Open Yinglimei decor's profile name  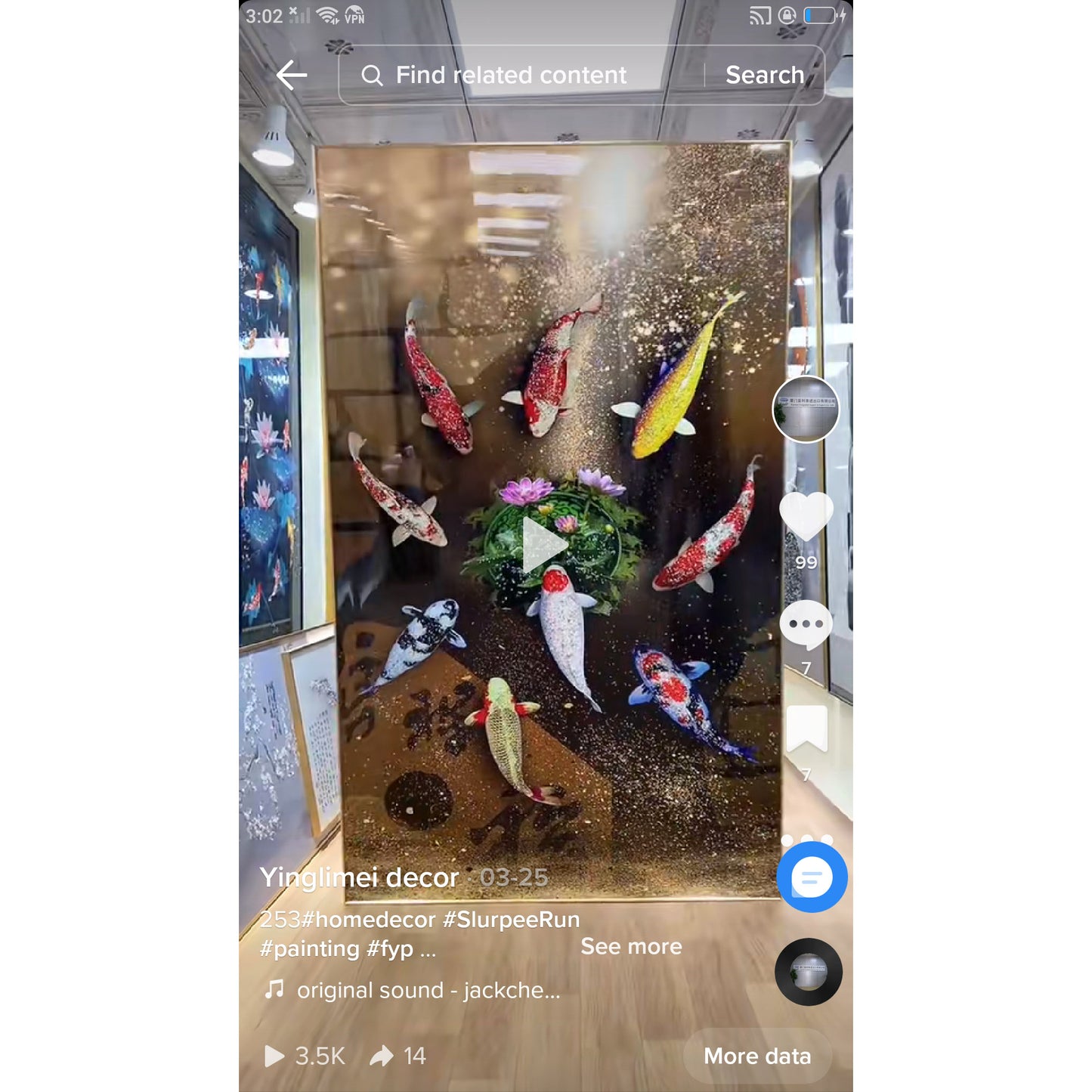point(359,877)
